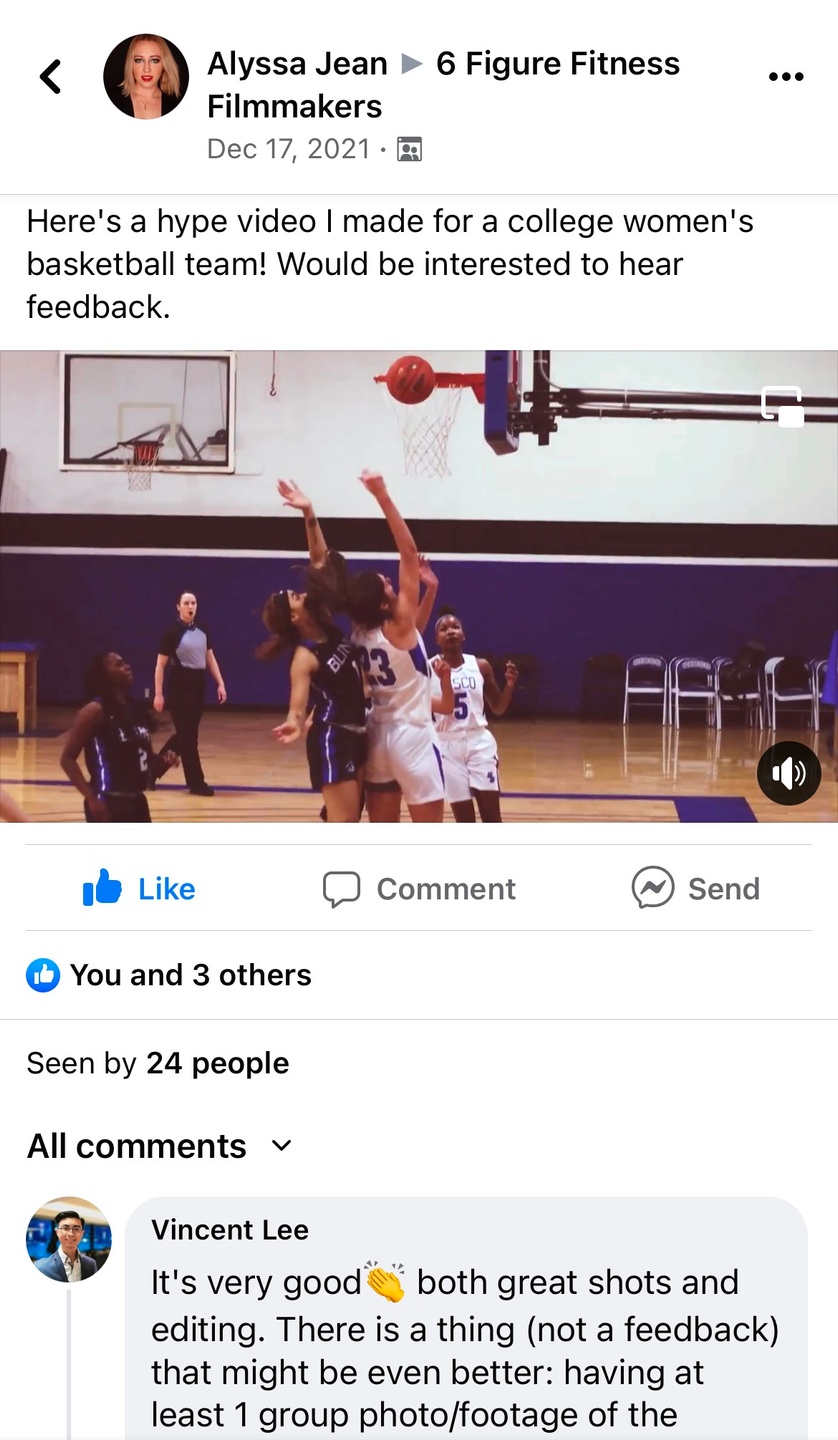
Task: Minimize video to picture-in-picture
Action: click(782, 406)
